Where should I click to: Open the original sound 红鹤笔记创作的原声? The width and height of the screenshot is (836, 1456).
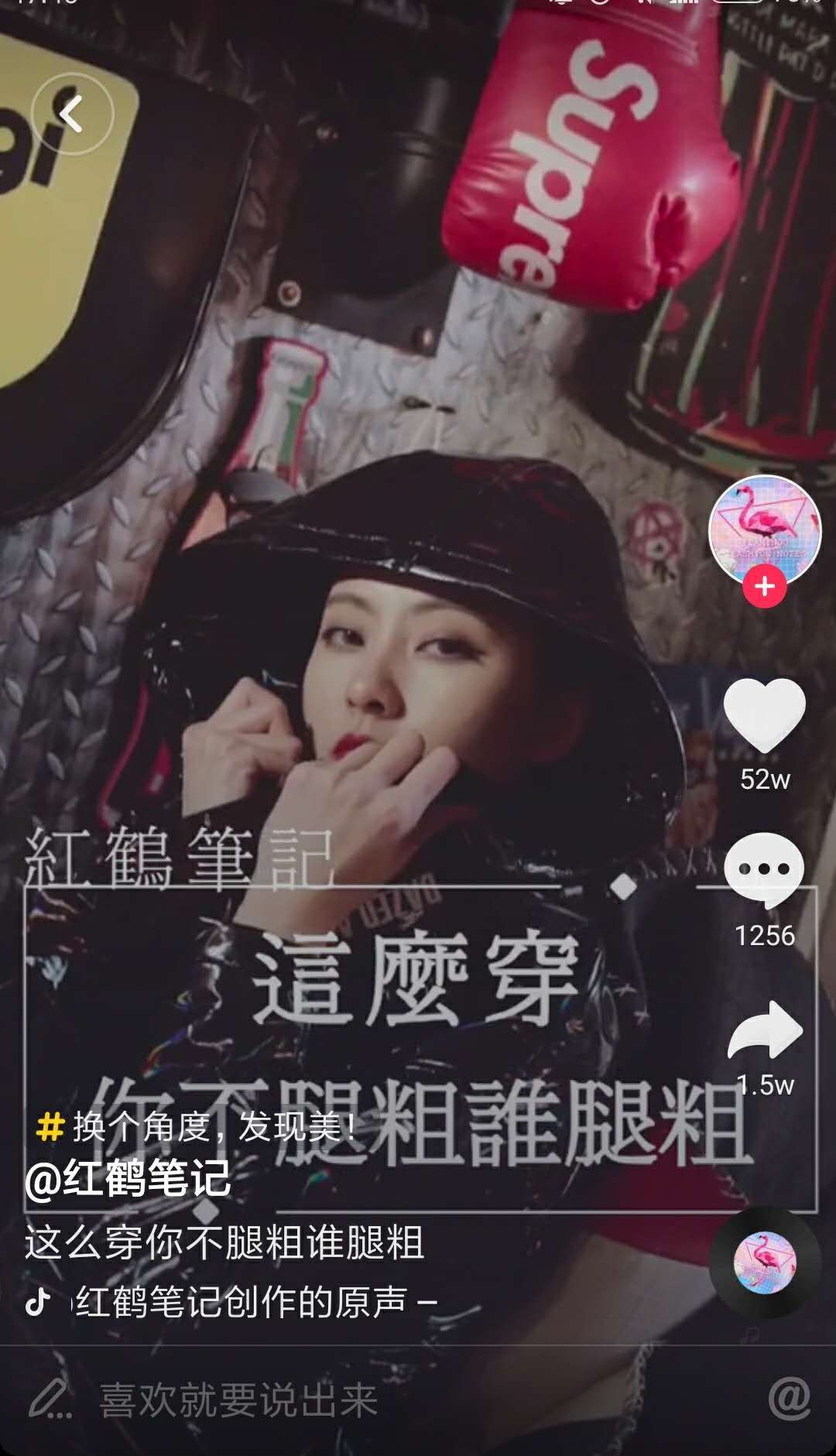pos(242,1303)
